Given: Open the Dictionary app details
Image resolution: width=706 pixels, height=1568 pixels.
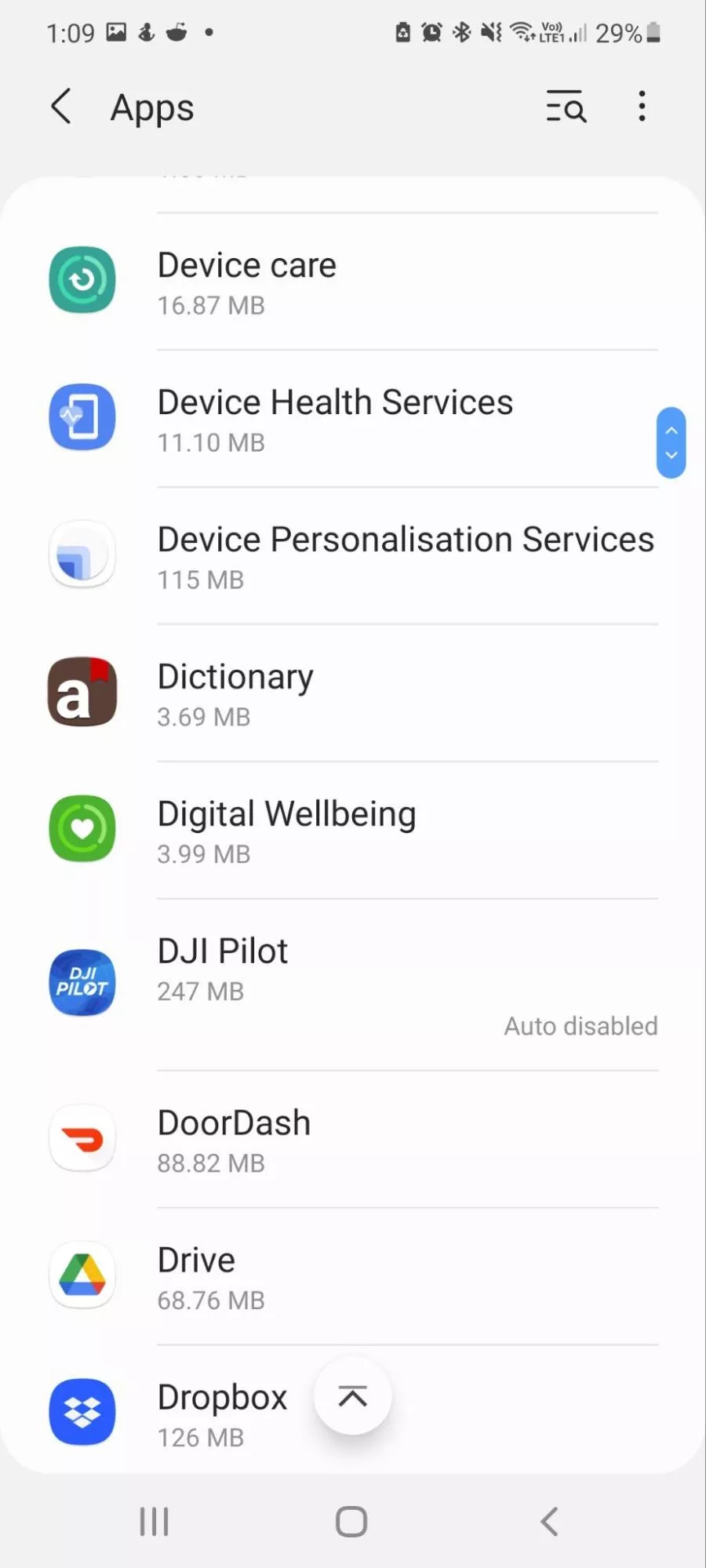Looking at the screenshot, I should (x=353, y=694).
